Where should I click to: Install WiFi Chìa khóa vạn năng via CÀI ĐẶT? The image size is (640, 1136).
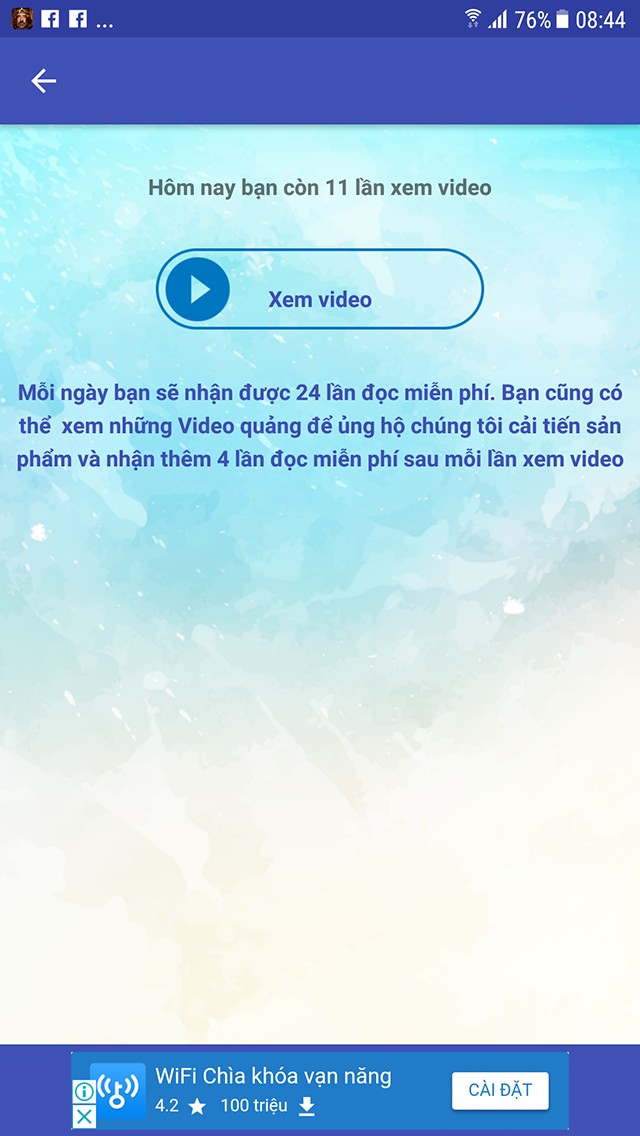pyautogui.click(x=500, y=1090)
